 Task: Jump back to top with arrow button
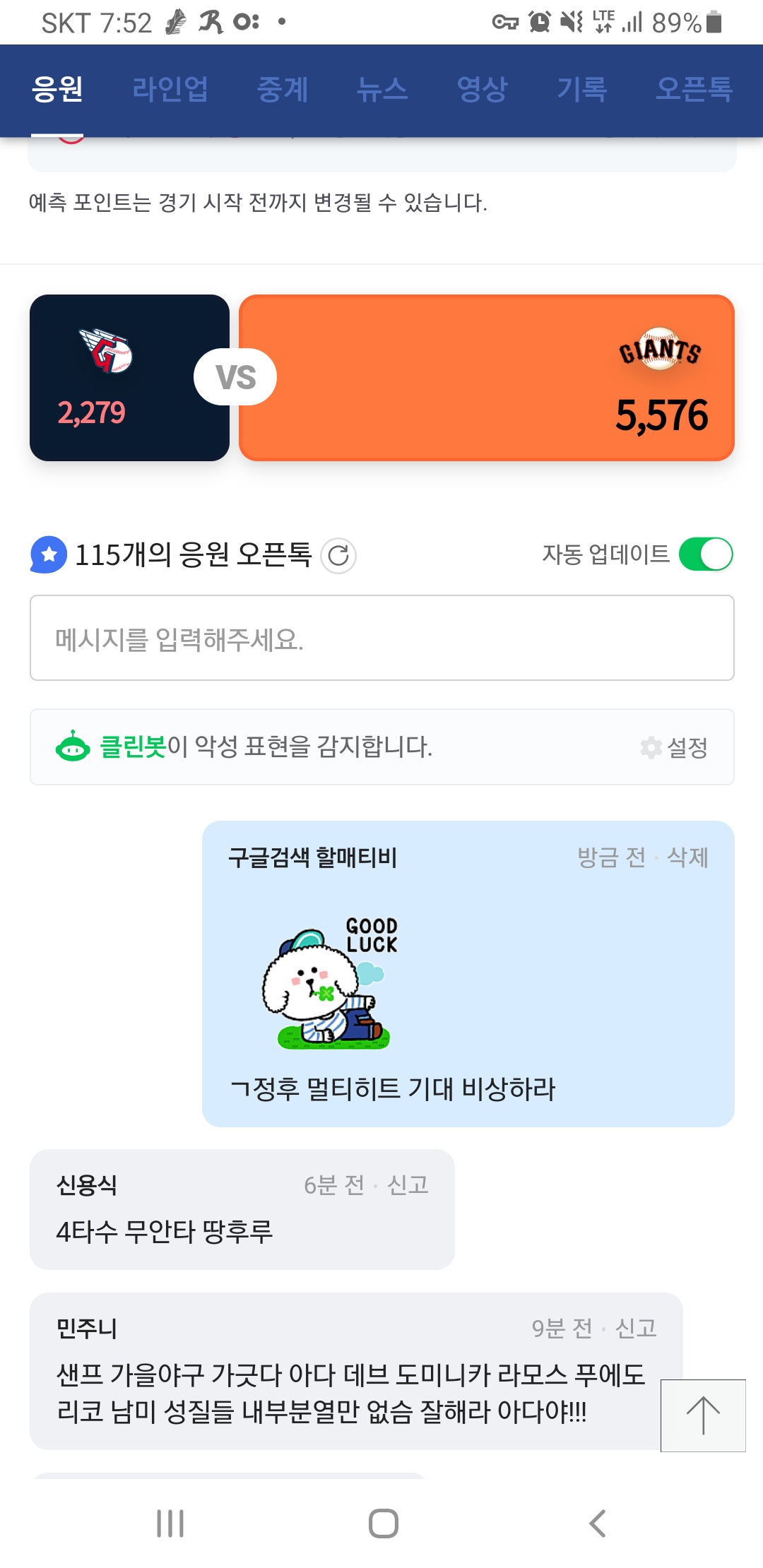click(703, 1415)
